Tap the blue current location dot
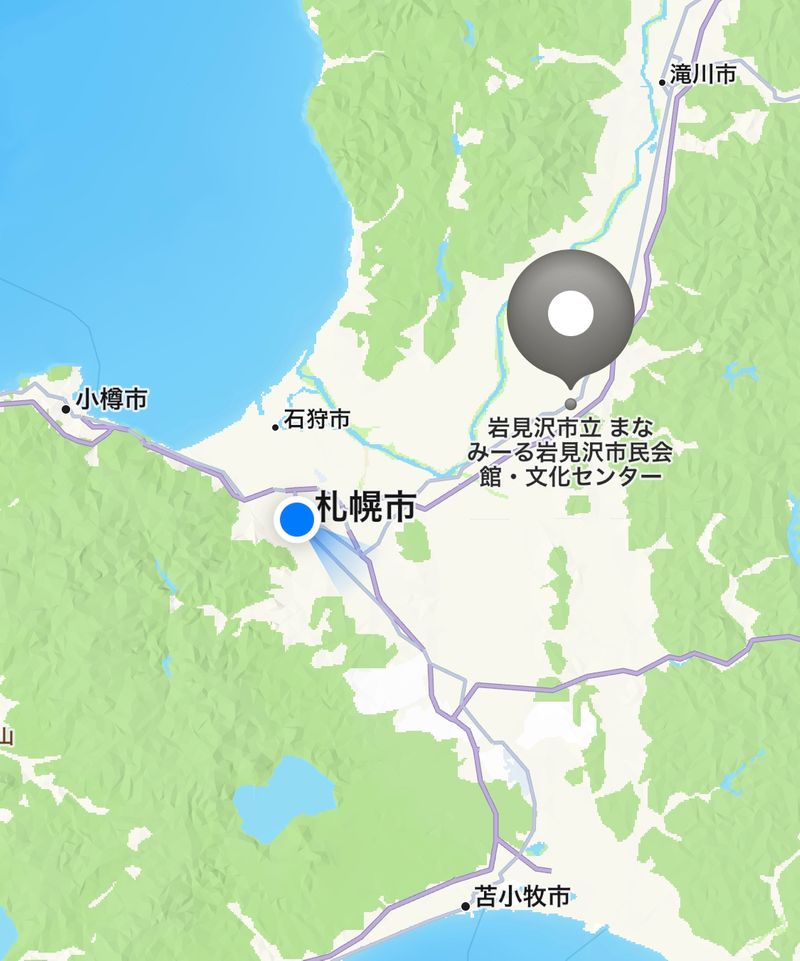 [296, 521]
